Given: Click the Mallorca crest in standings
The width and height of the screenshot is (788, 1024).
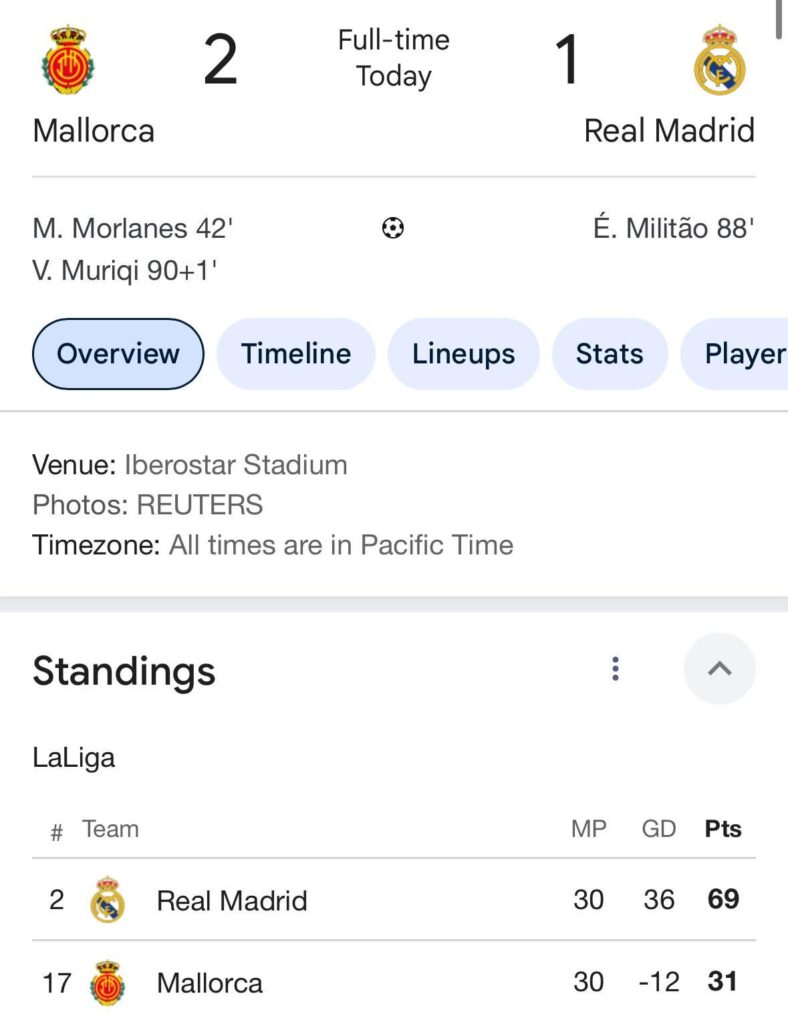Looking at the screenshot, I should [x=108, y=983].
